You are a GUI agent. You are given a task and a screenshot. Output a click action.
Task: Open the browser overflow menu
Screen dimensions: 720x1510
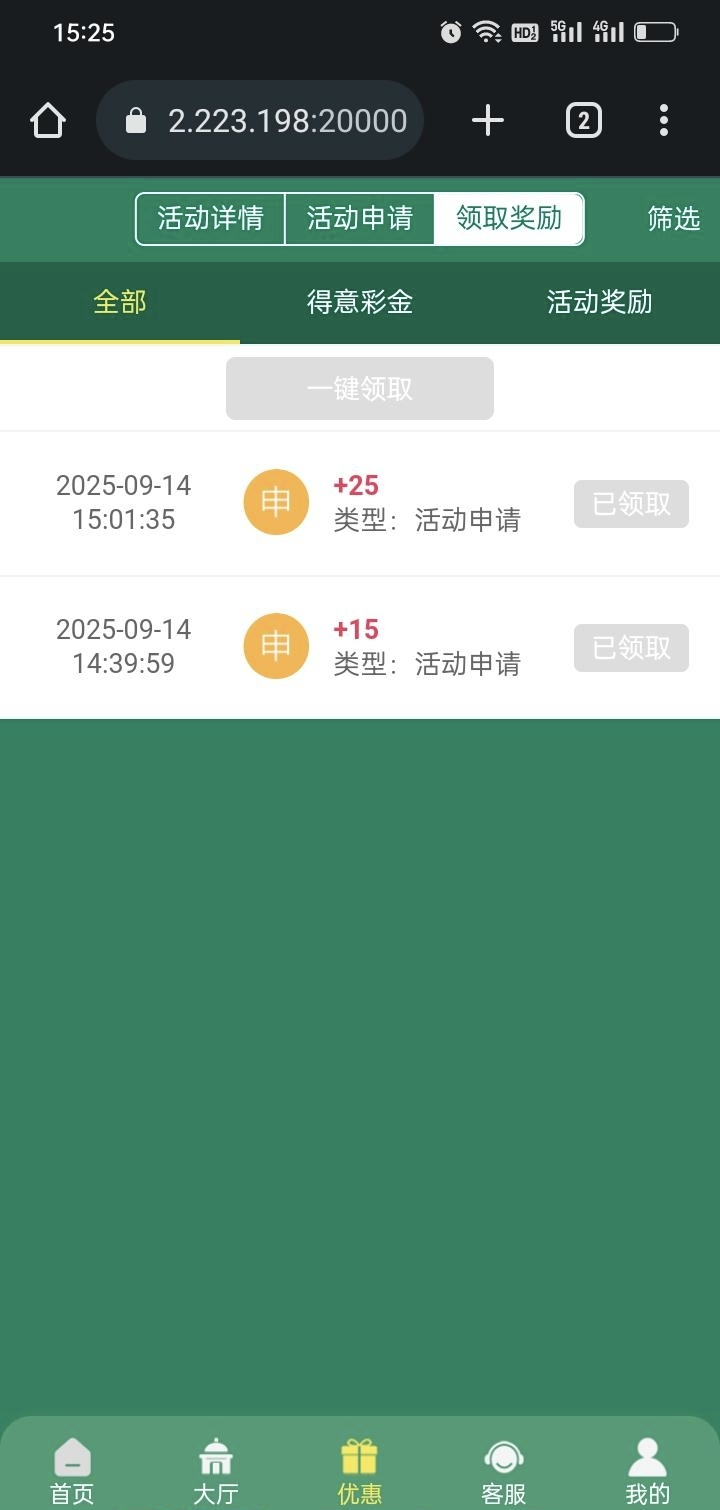(x=664, y=121)
